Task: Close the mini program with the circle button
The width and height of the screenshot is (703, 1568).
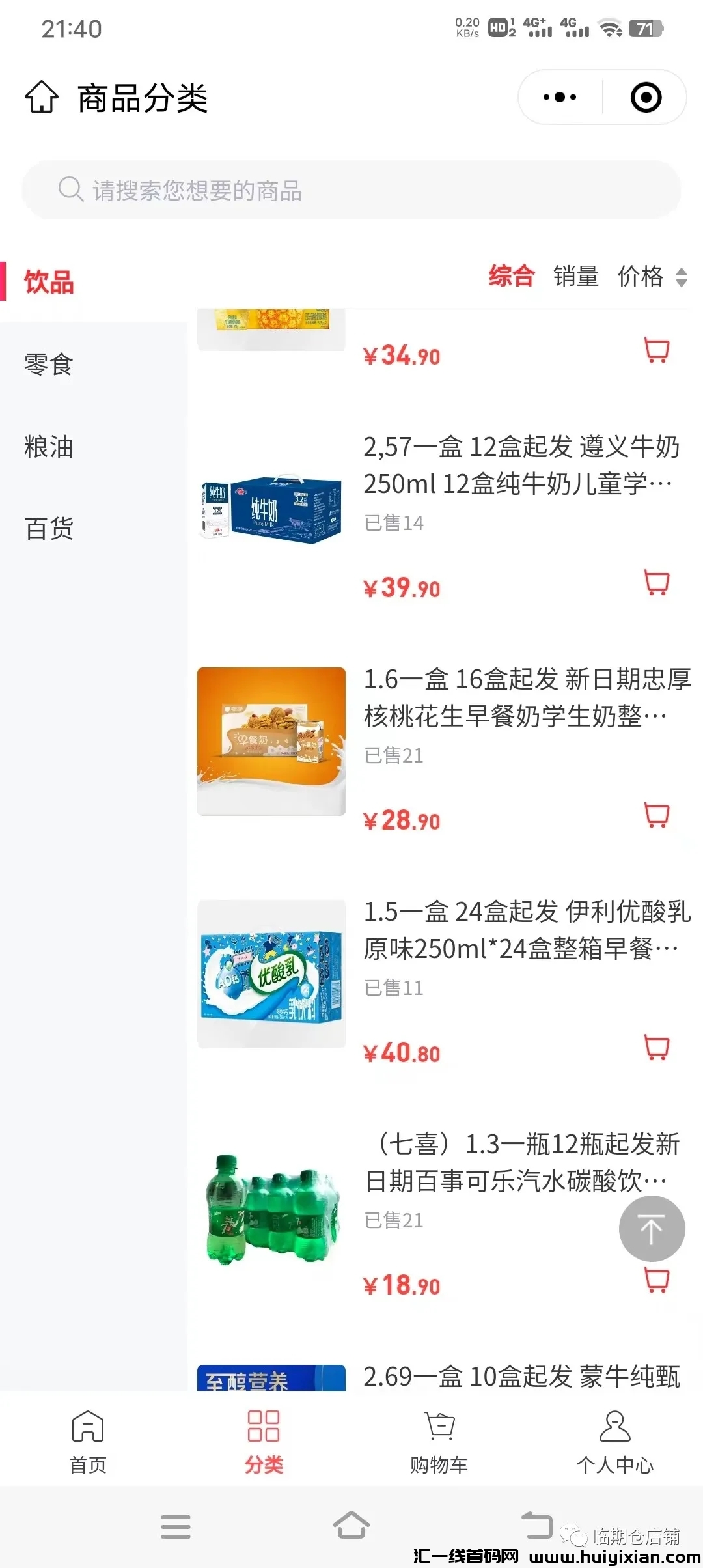Action: tap(646, 98)
